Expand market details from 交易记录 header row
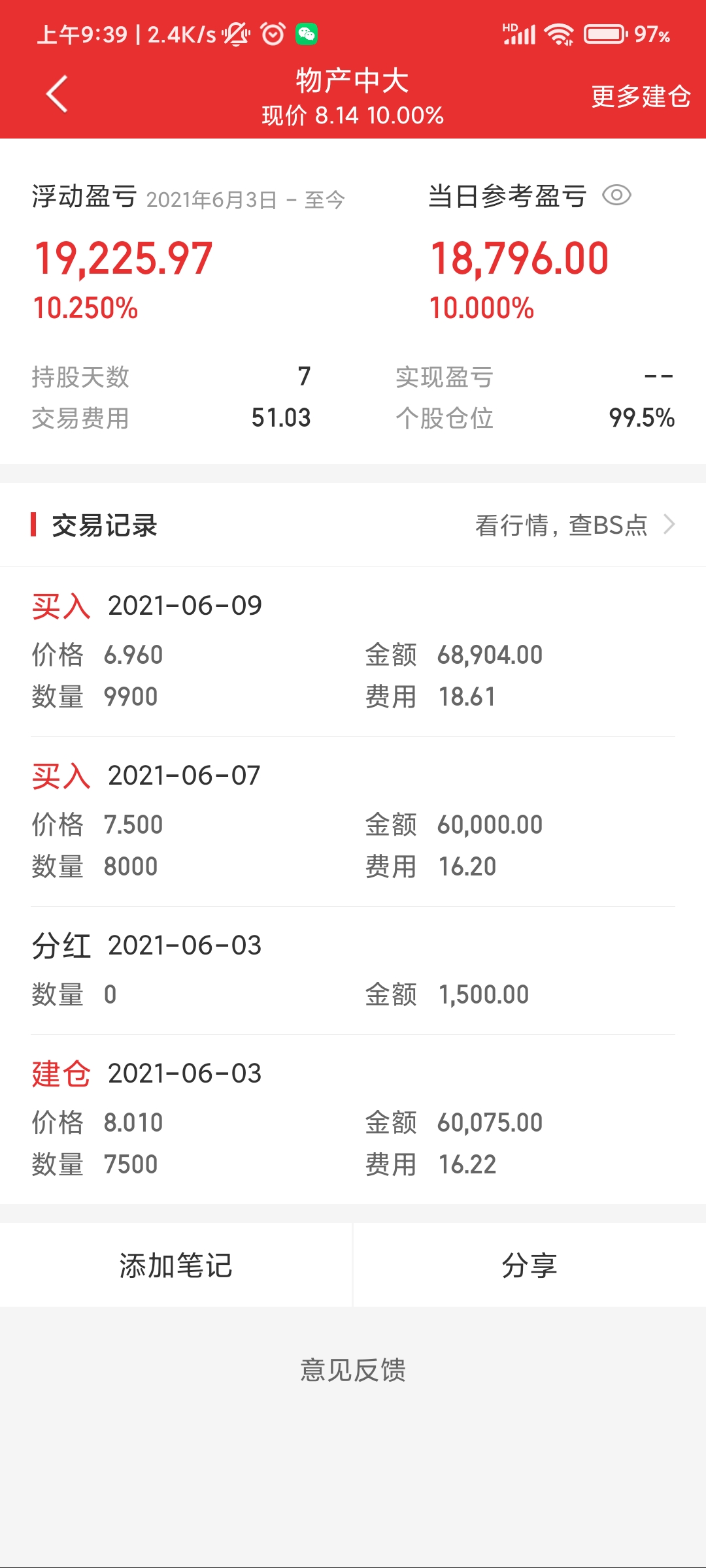706x1568 pixels. (x=575, y=524)
